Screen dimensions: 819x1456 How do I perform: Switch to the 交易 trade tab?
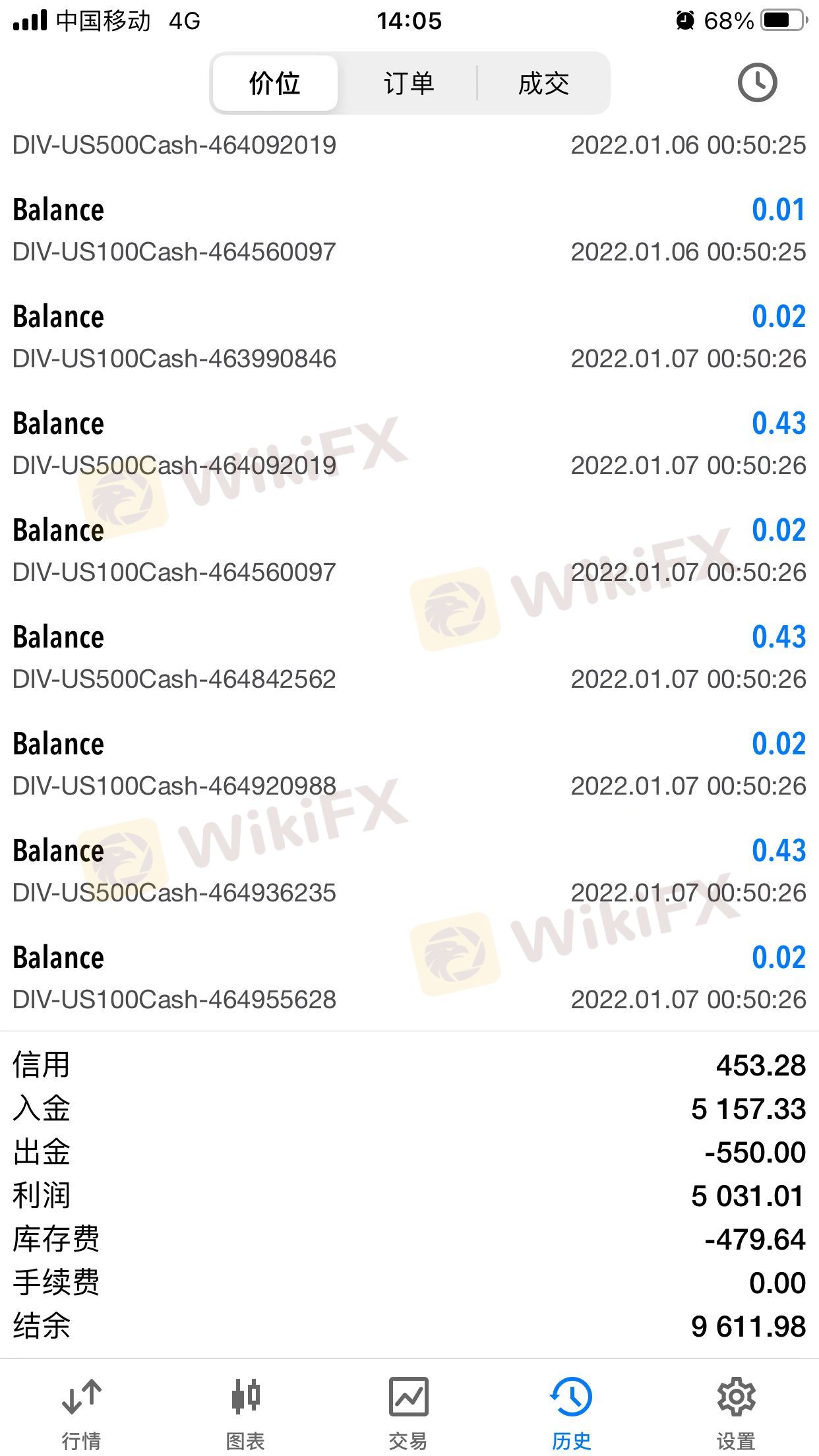pos(408,1411)
